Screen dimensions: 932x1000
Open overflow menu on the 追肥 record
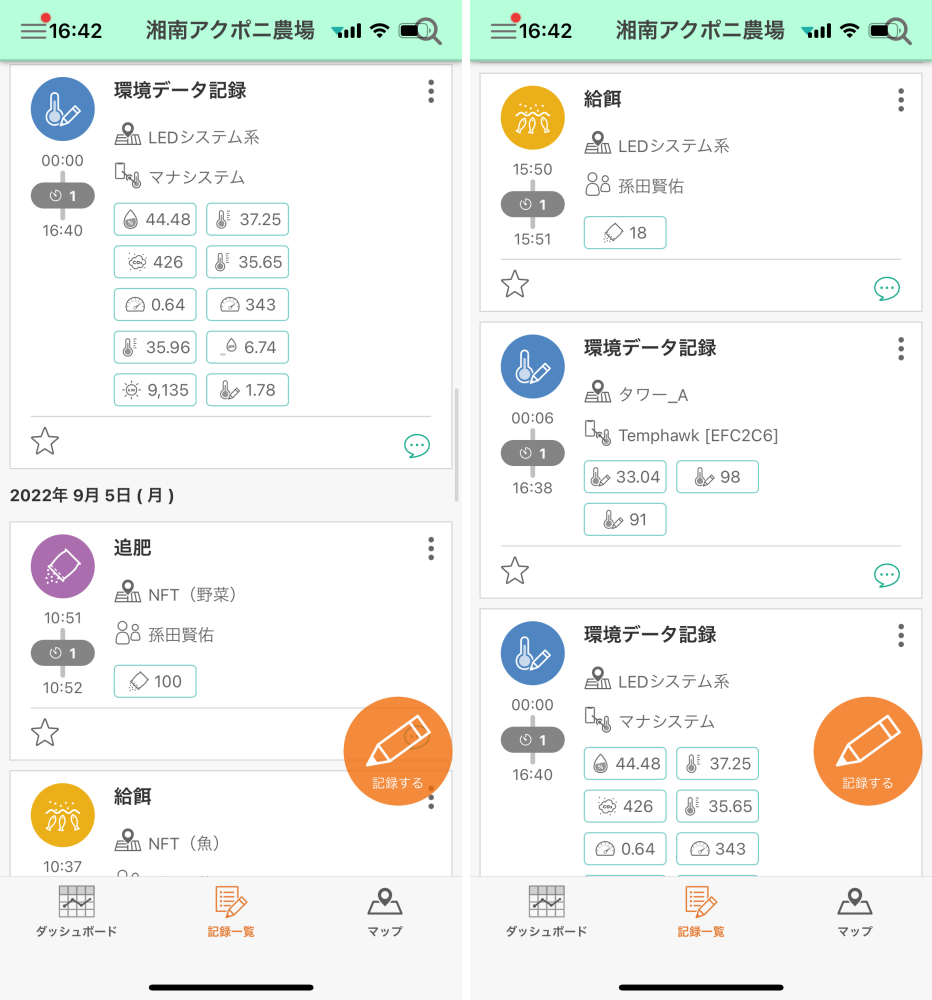click(x=431, y=549)
